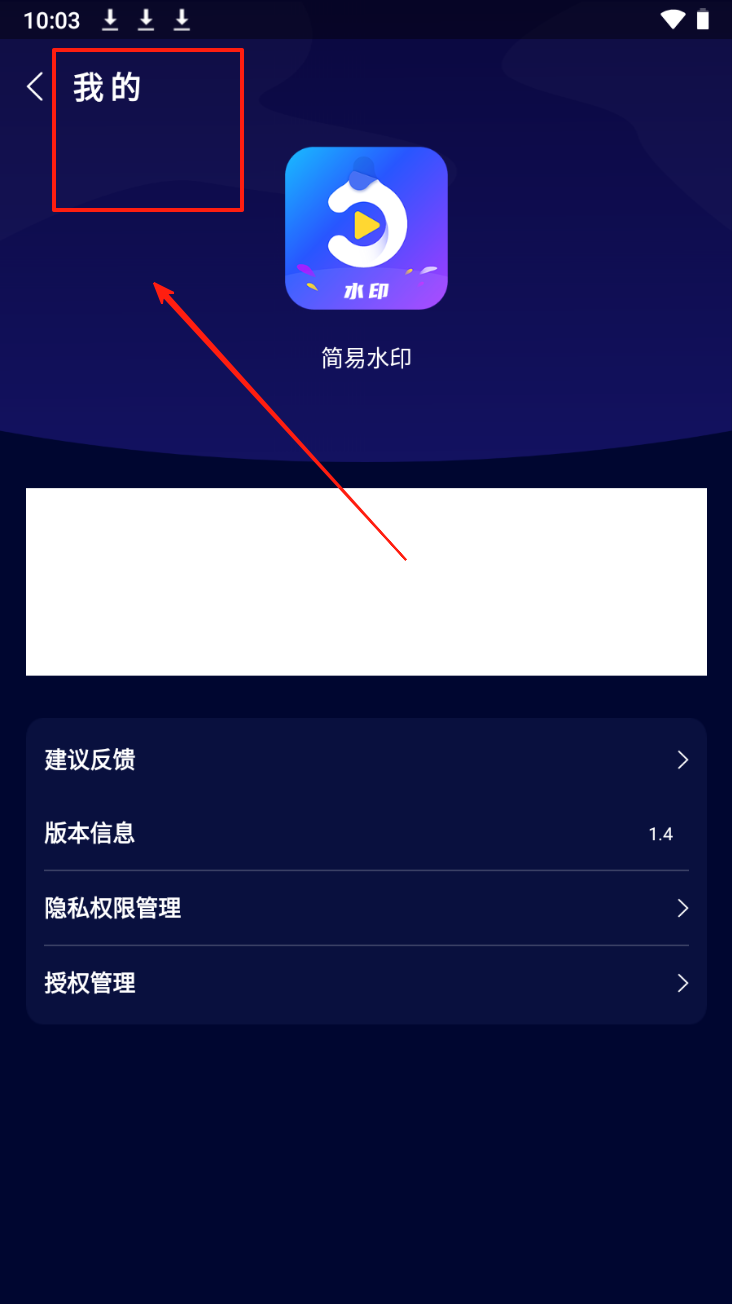Screen dimensions: 732x1304
Task: Open 建议反馈 feedback row
Action: pyautogui.click(x=366, y=760)
